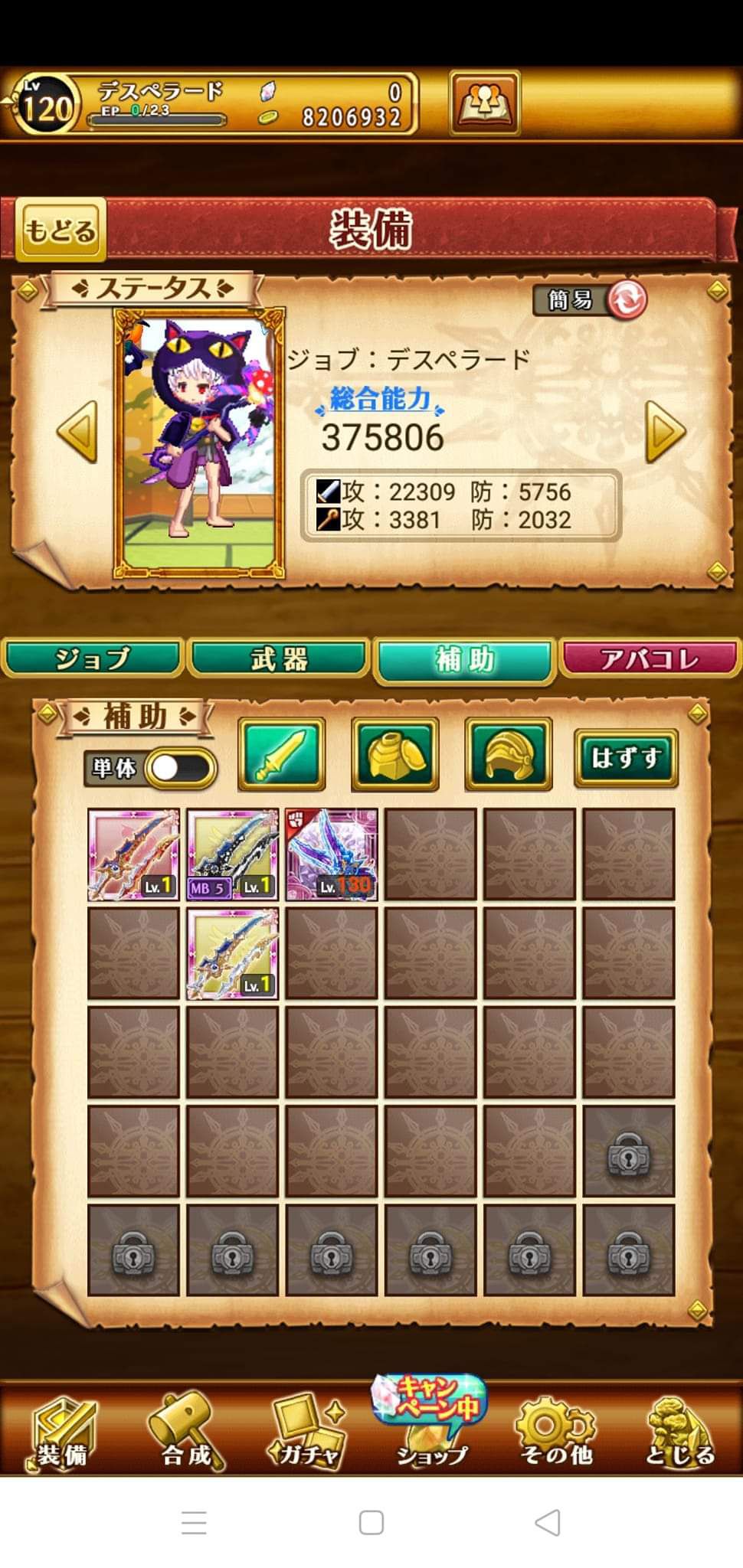The image size is (743, 1568).
Task: Switch to the 武器 tab
Action: (x=279, y=658)
